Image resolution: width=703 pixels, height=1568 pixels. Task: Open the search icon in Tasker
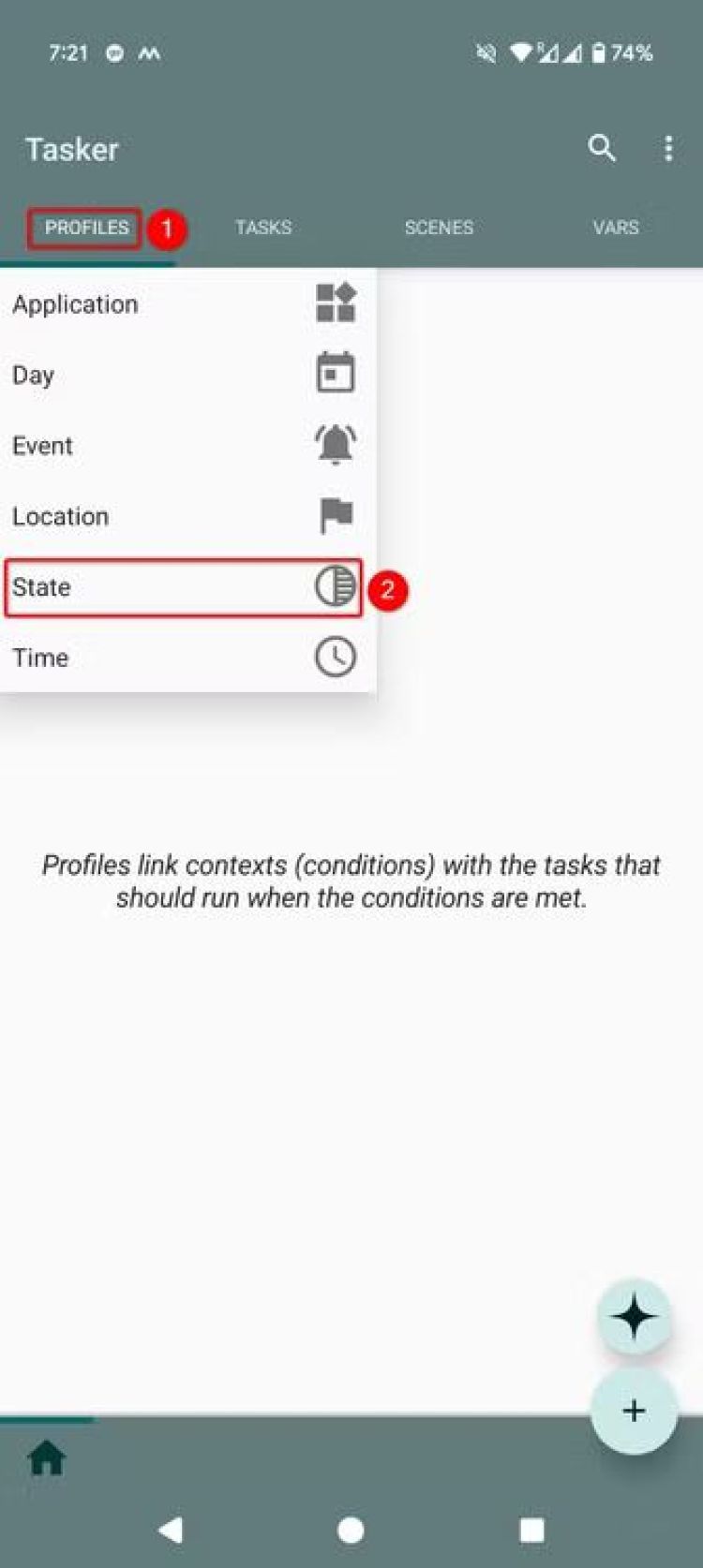(602, 148)
